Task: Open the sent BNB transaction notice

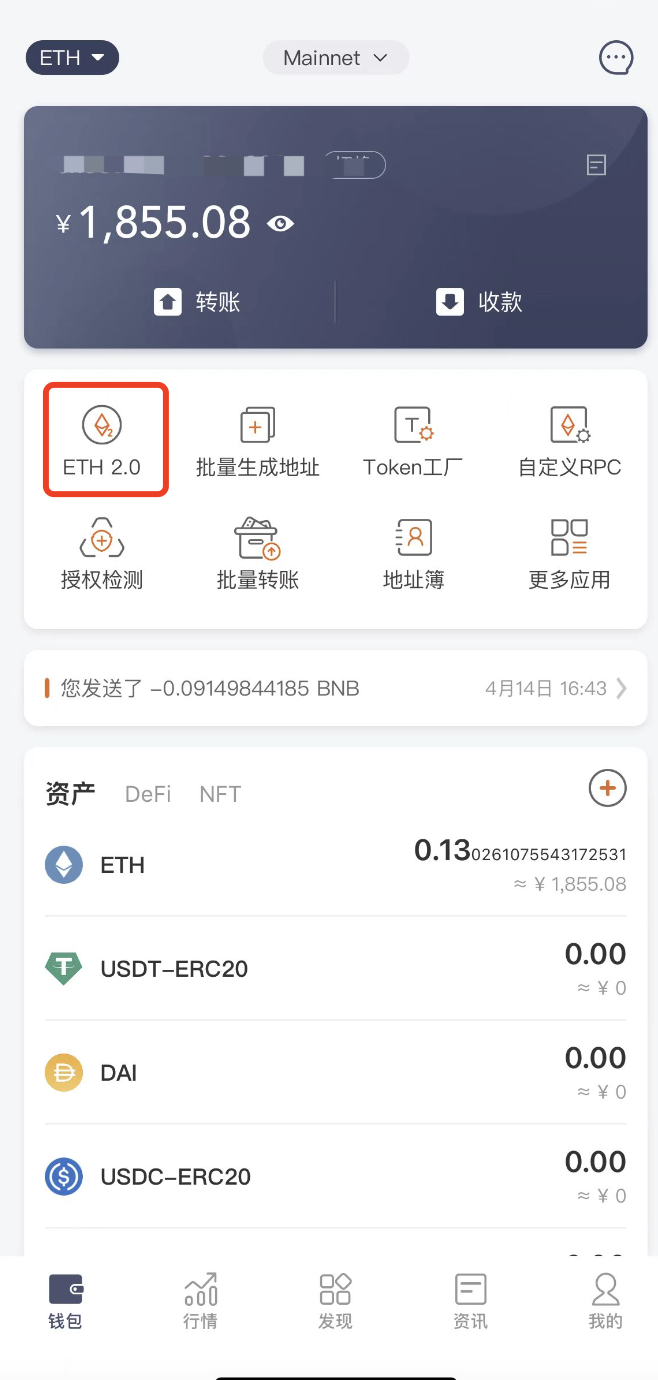Action: click(335, 688)
